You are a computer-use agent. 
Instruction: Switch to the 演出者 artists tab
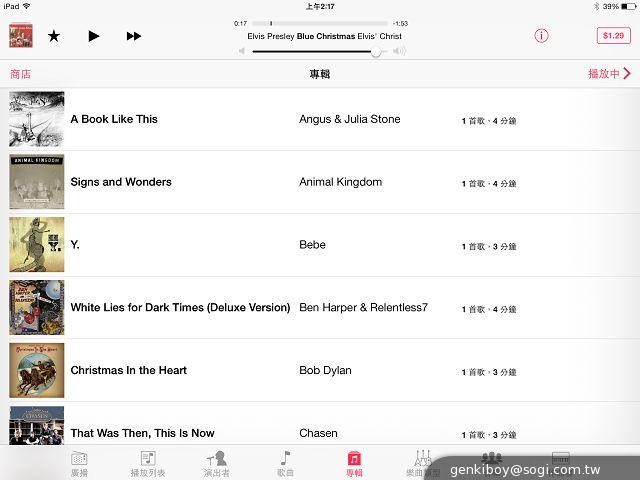[217, 463]
